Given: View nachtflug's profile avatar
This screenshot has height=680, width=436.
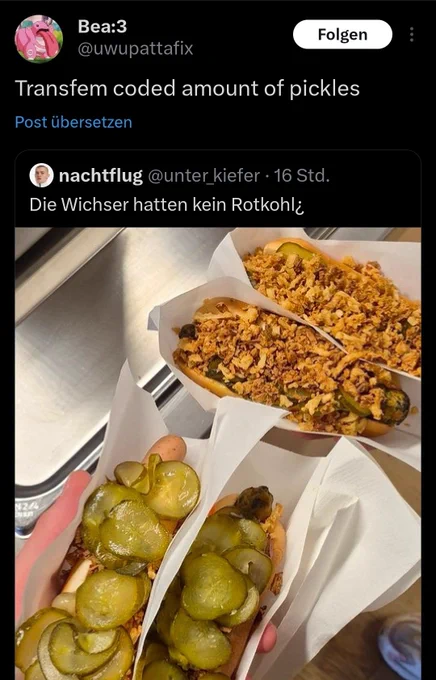Looking at the screenshot, I should (41, 176).
